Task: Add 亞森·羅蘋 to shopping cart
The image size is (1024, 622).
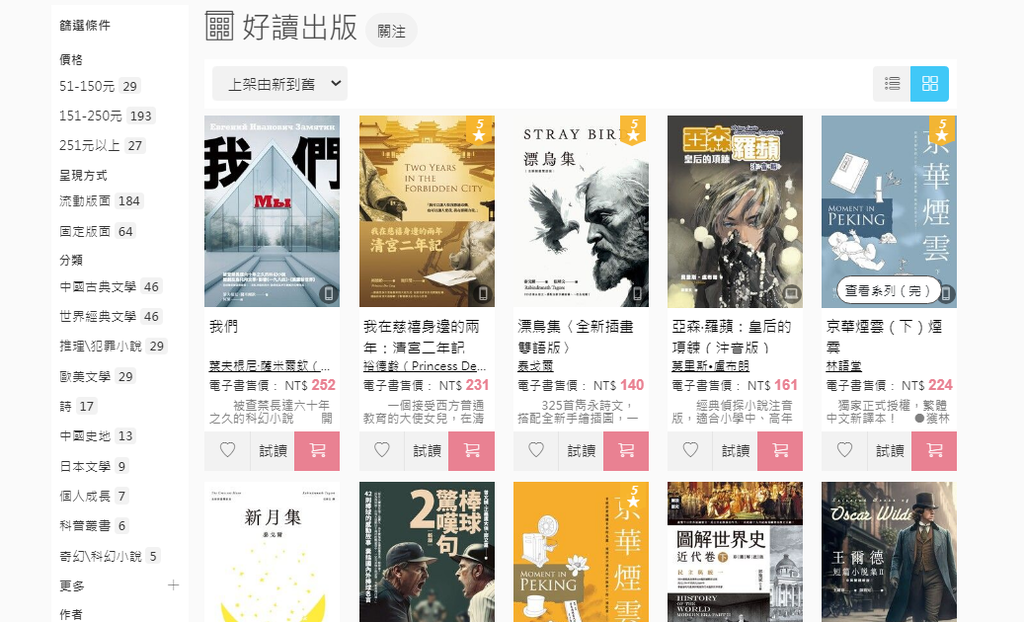Action: (x=780, y=451)
